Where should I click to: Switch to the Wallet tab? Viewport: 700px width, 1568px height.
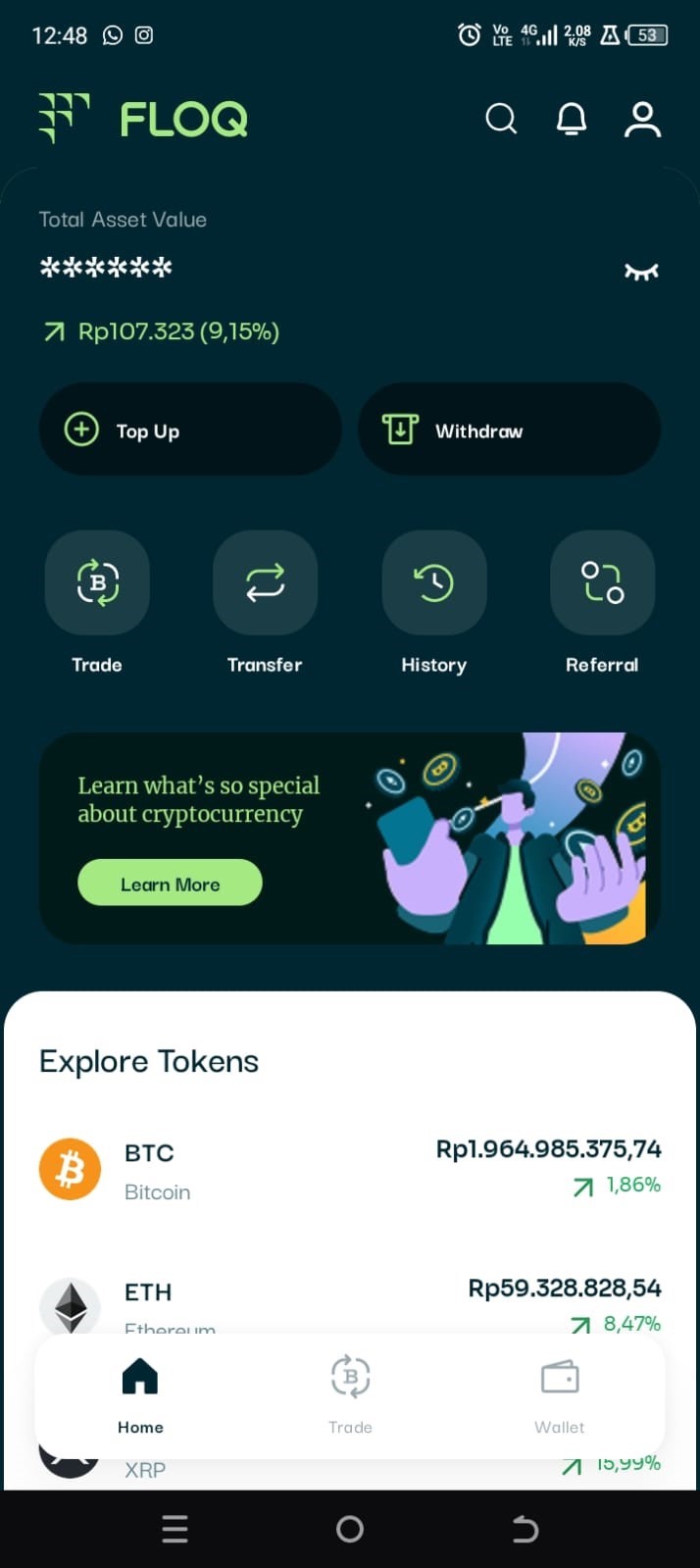pyautogui.click(x=560, y=1394)
